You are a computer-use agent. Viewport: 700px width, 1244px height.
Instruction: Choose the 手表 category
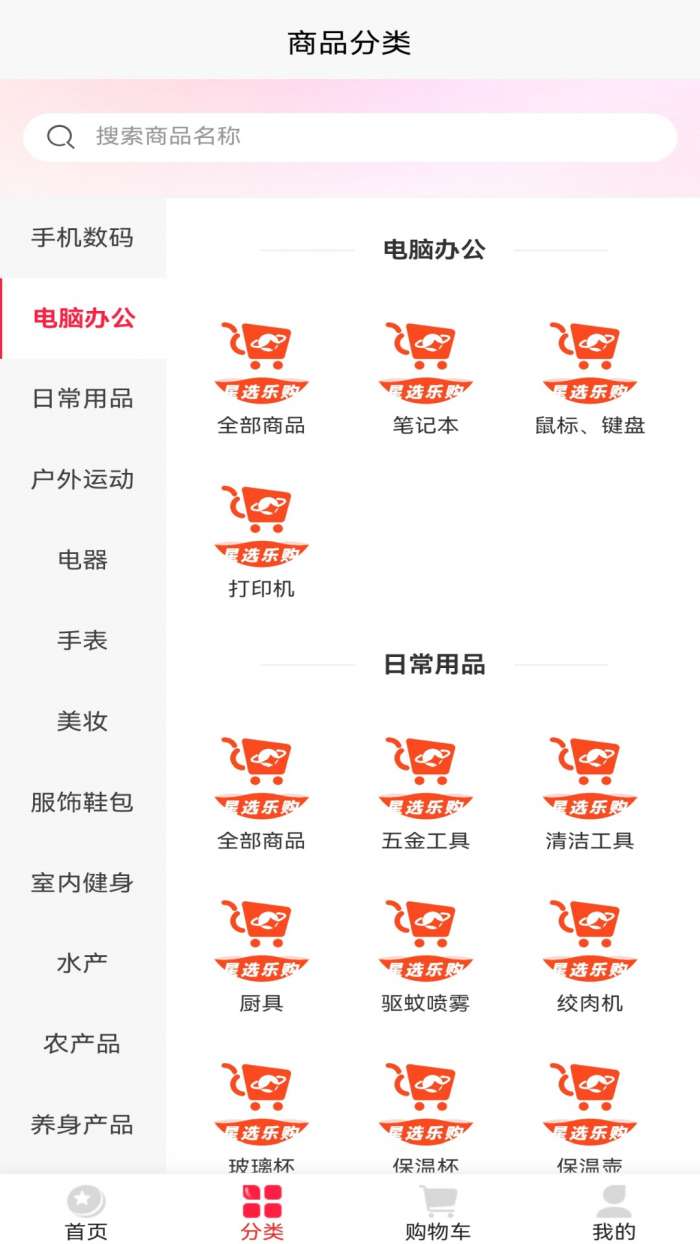click(x=82, y=641)
